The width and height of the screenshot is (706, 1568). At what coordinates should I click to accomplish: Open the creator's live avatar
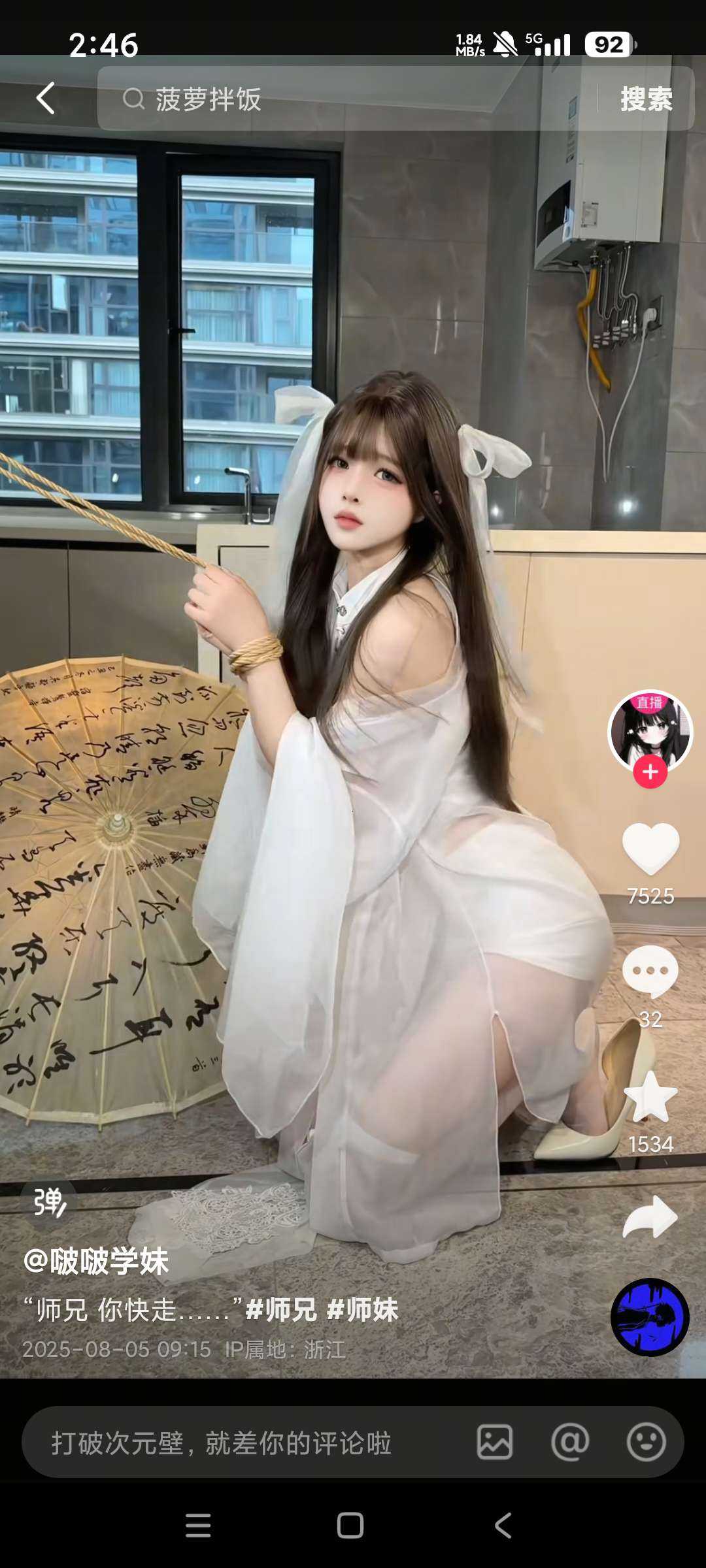[650, 730]
